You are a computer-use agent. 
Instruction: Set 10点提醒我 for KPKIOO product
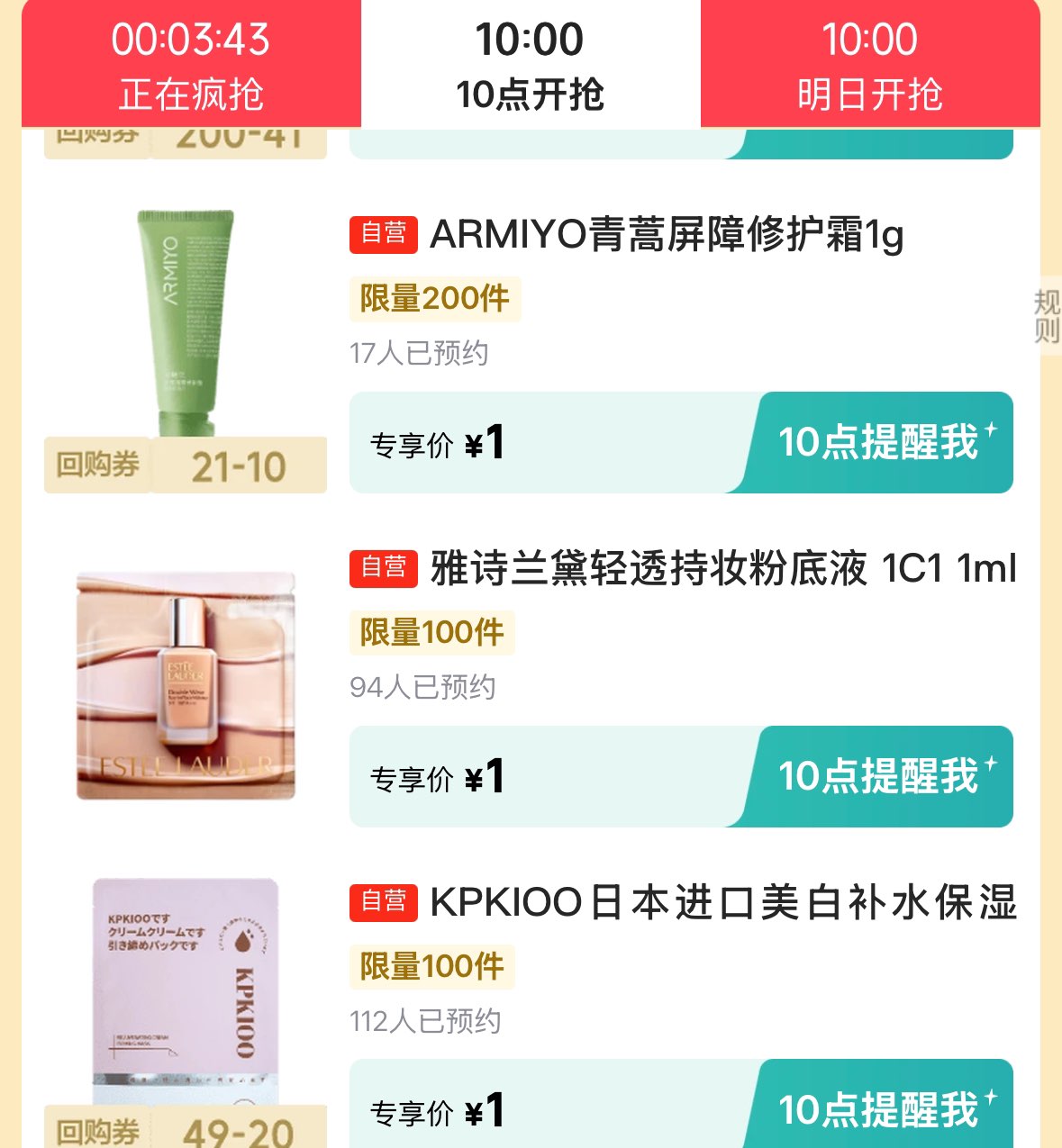pos(879,1109)
